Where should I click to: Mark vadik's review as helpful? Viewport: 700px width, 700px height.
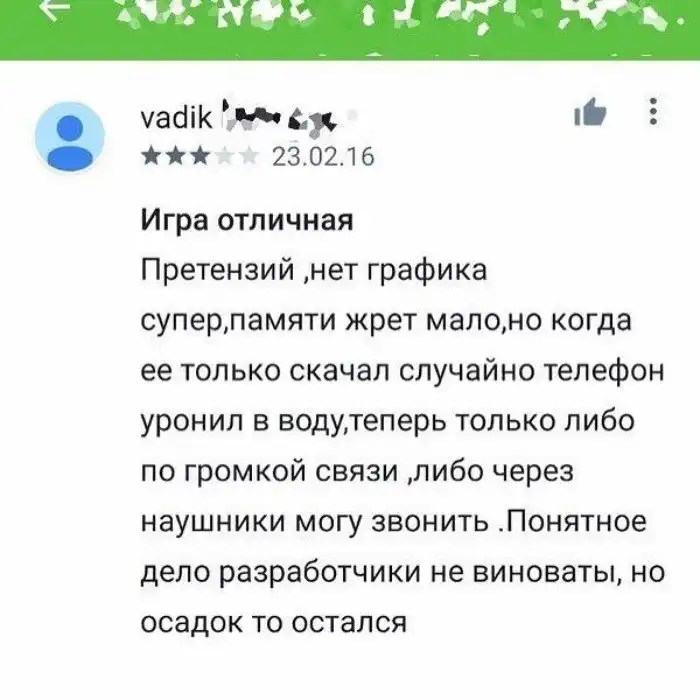tap(590, 113)
